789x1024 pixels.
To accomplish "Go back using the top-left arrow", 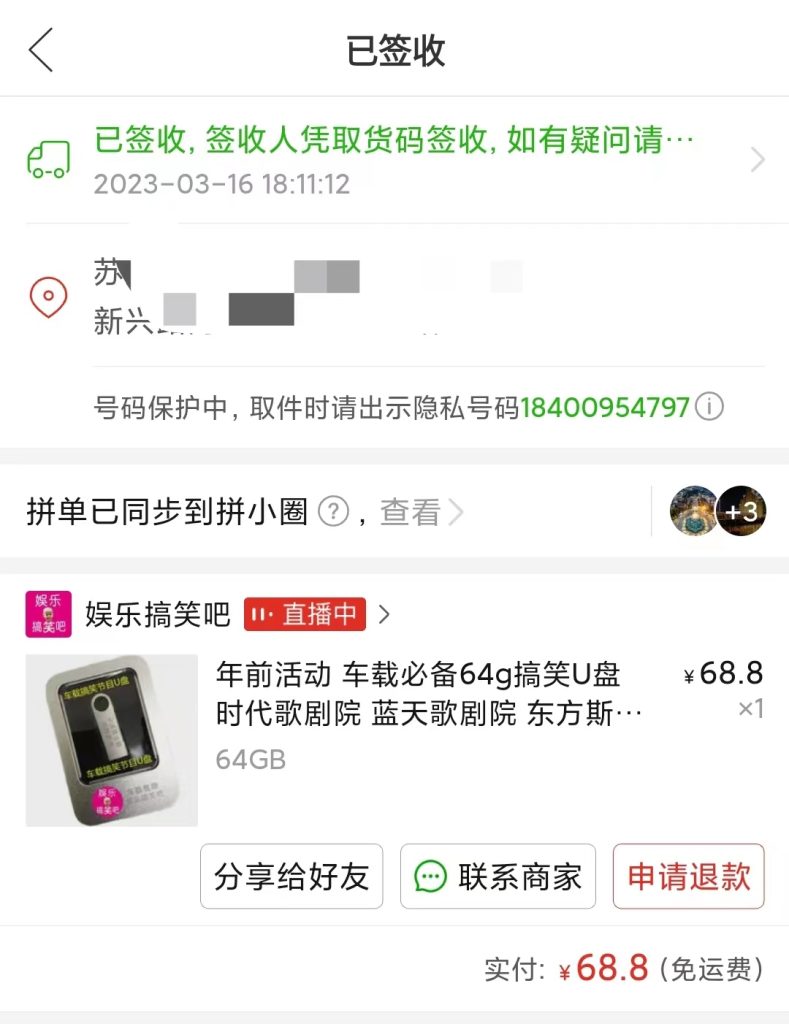I will tap(41, 51).
